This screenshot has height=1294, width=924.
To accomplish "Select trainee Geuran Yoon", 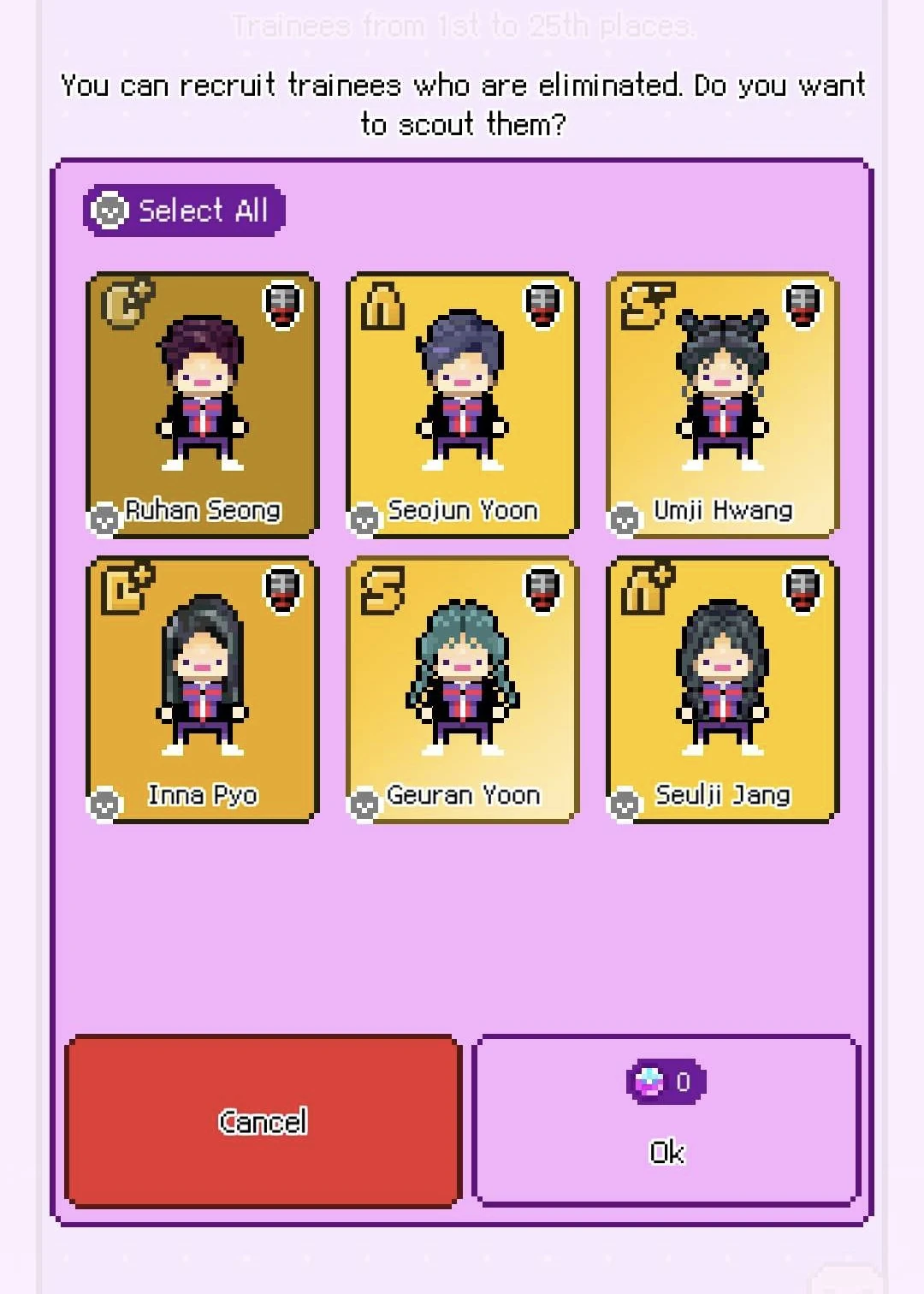I will point(463,690).
